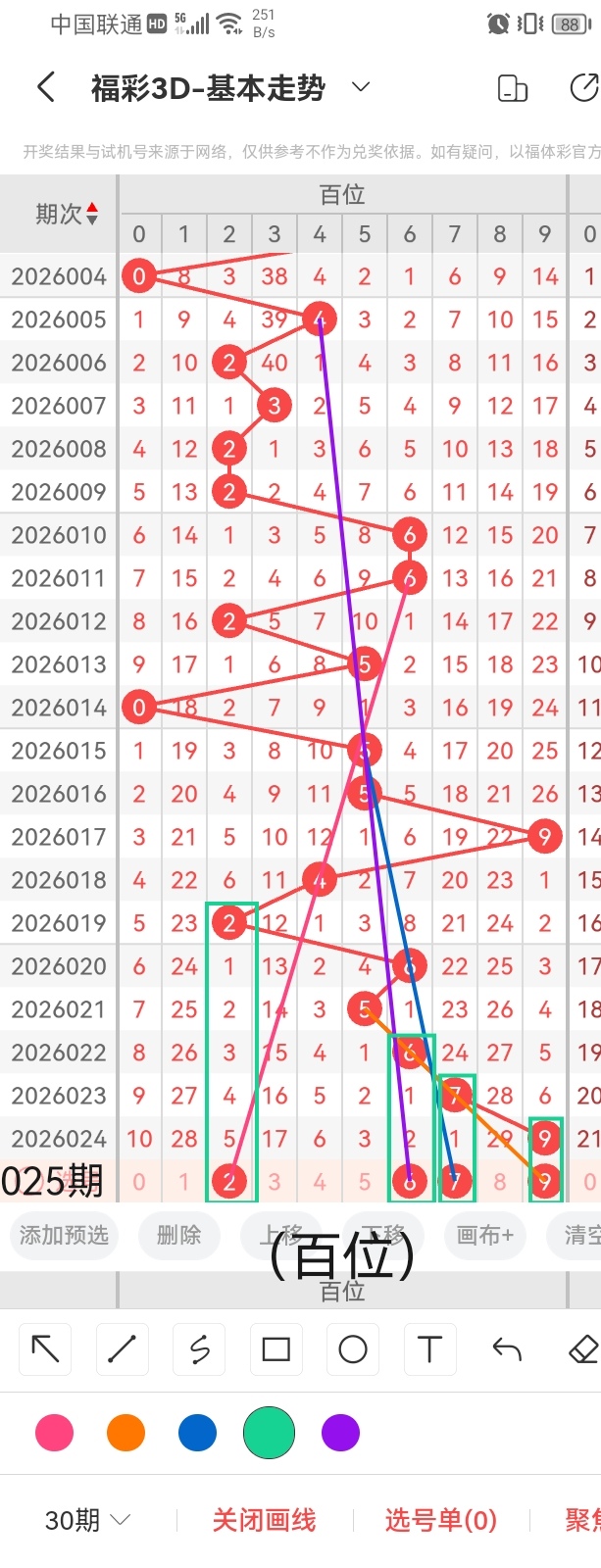Viewport: 601px width, 1568px height.
Task: Tap the screen orientation icon in header
Action: (x=512, y=88)
